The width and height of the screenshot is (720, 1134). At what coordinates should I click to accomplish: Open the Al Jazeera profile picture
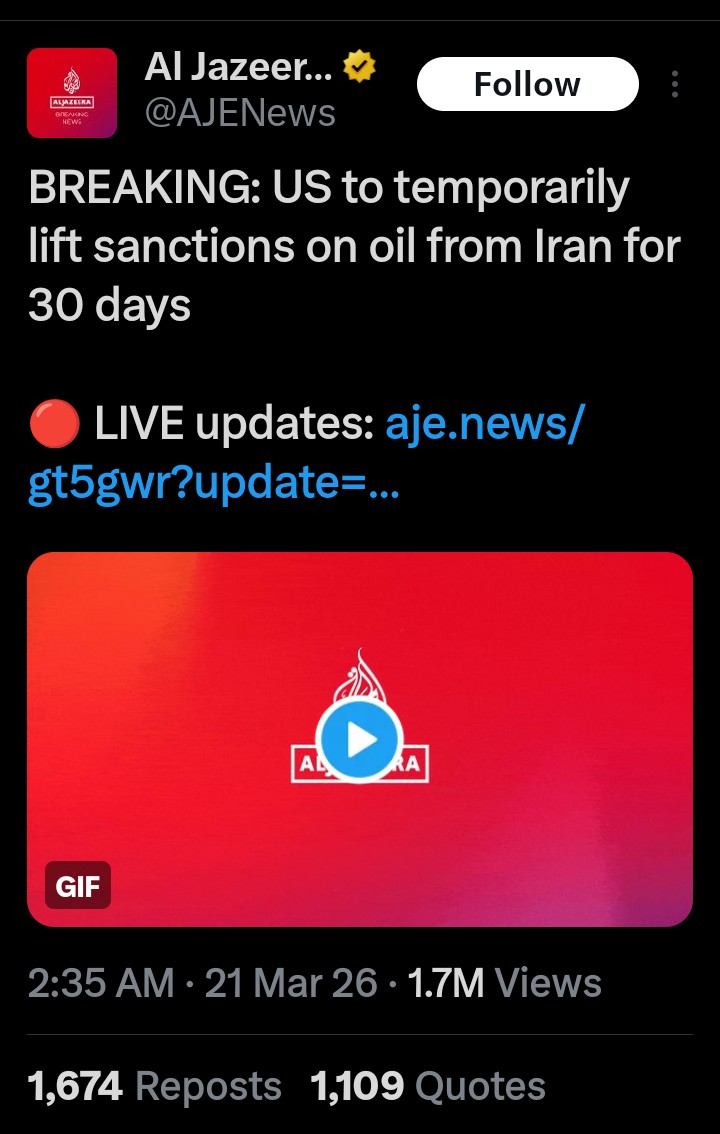(72, 93)
